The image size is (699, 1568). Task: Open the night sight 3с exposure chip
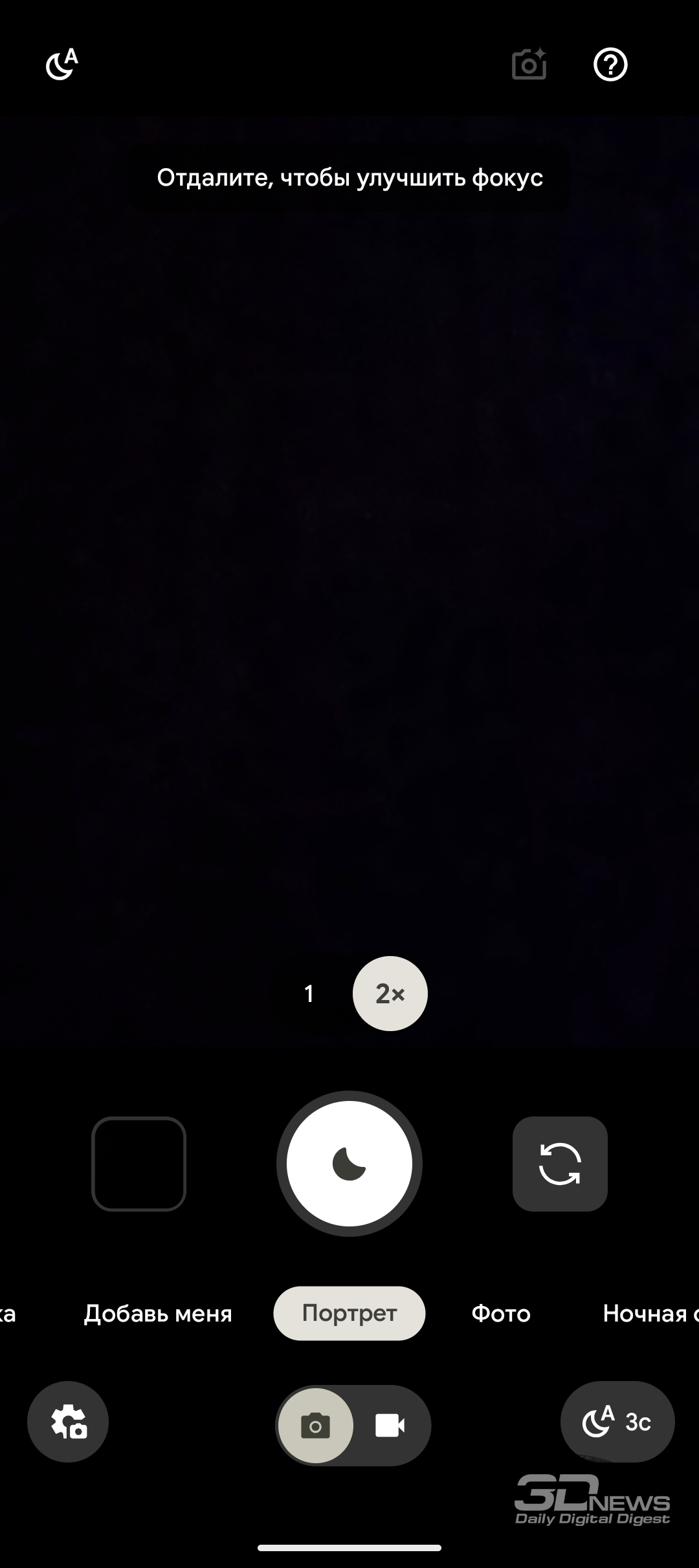[617, 1422]
